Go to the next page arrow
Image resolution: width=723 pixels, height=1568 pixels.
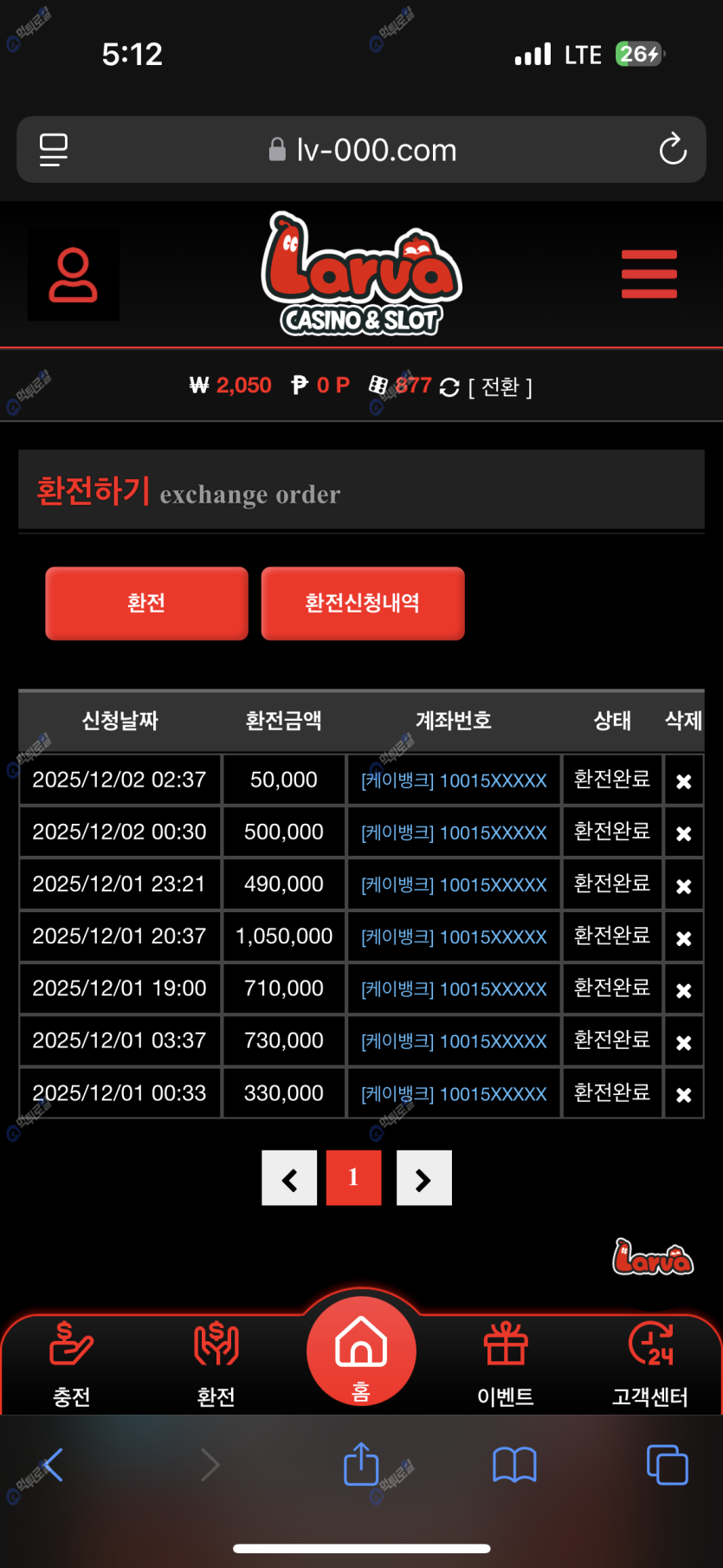coord(423,1178)
